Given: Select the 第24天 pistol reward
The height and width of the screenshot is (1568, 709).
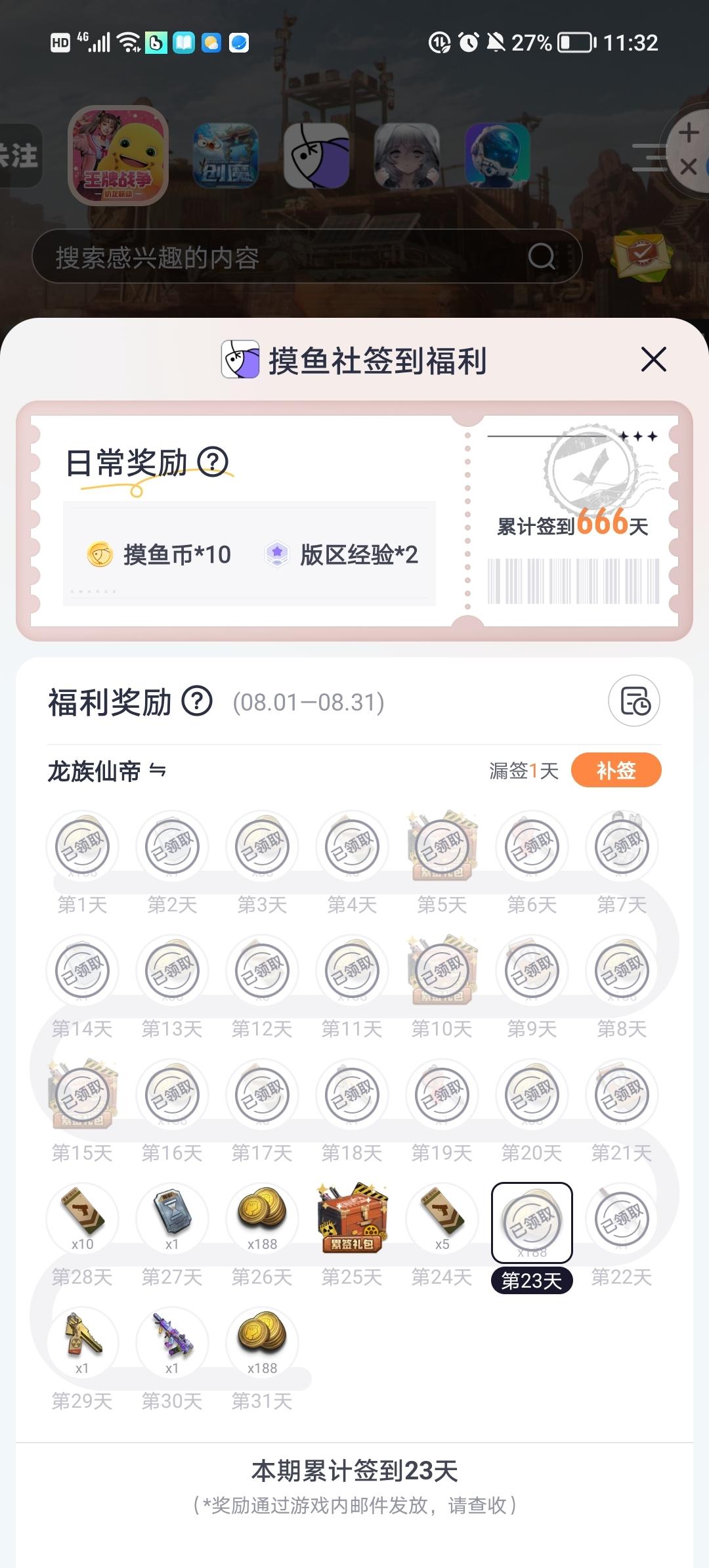Looking at the screenshot, I should pos(442,1218).
